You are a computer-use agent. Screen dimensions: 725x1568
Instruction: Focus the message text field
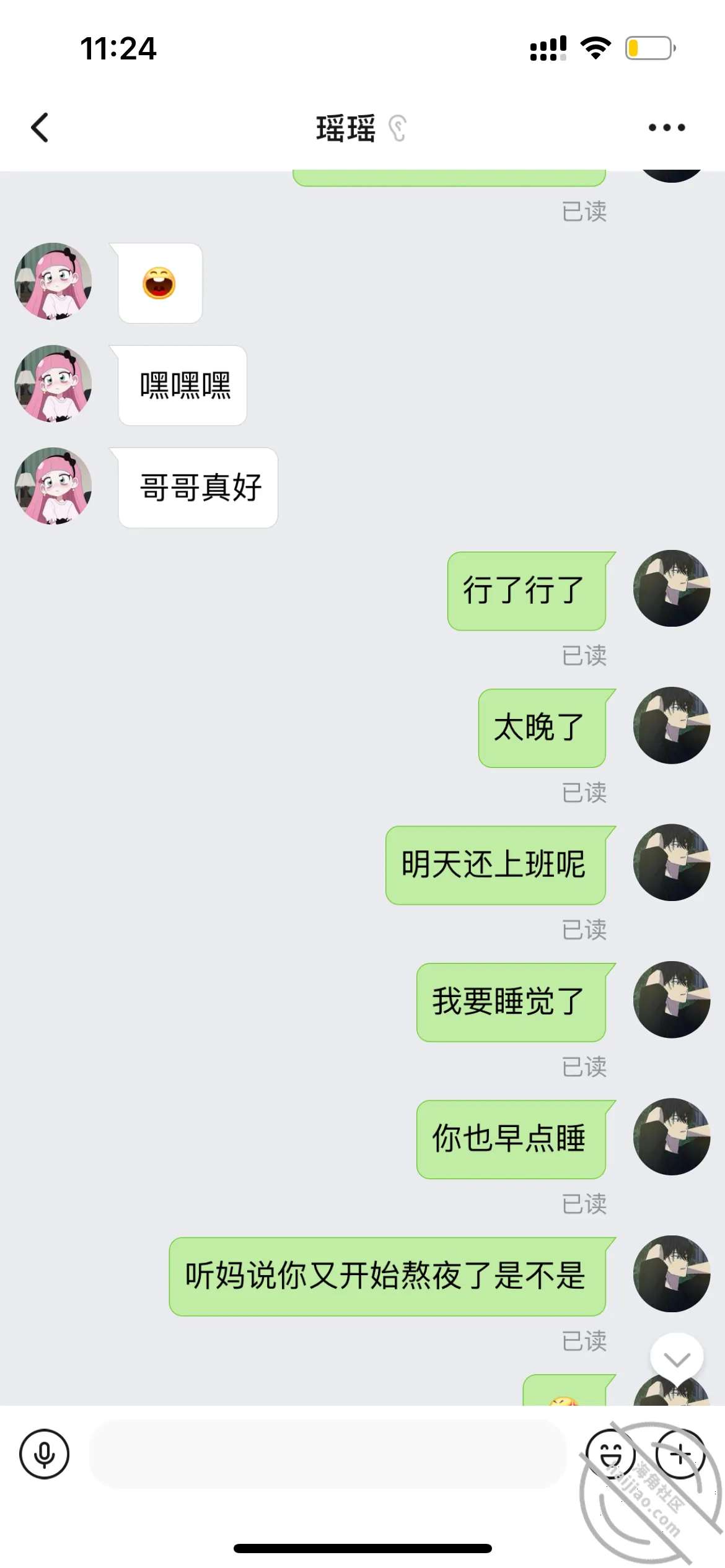tap(328, 1453)
